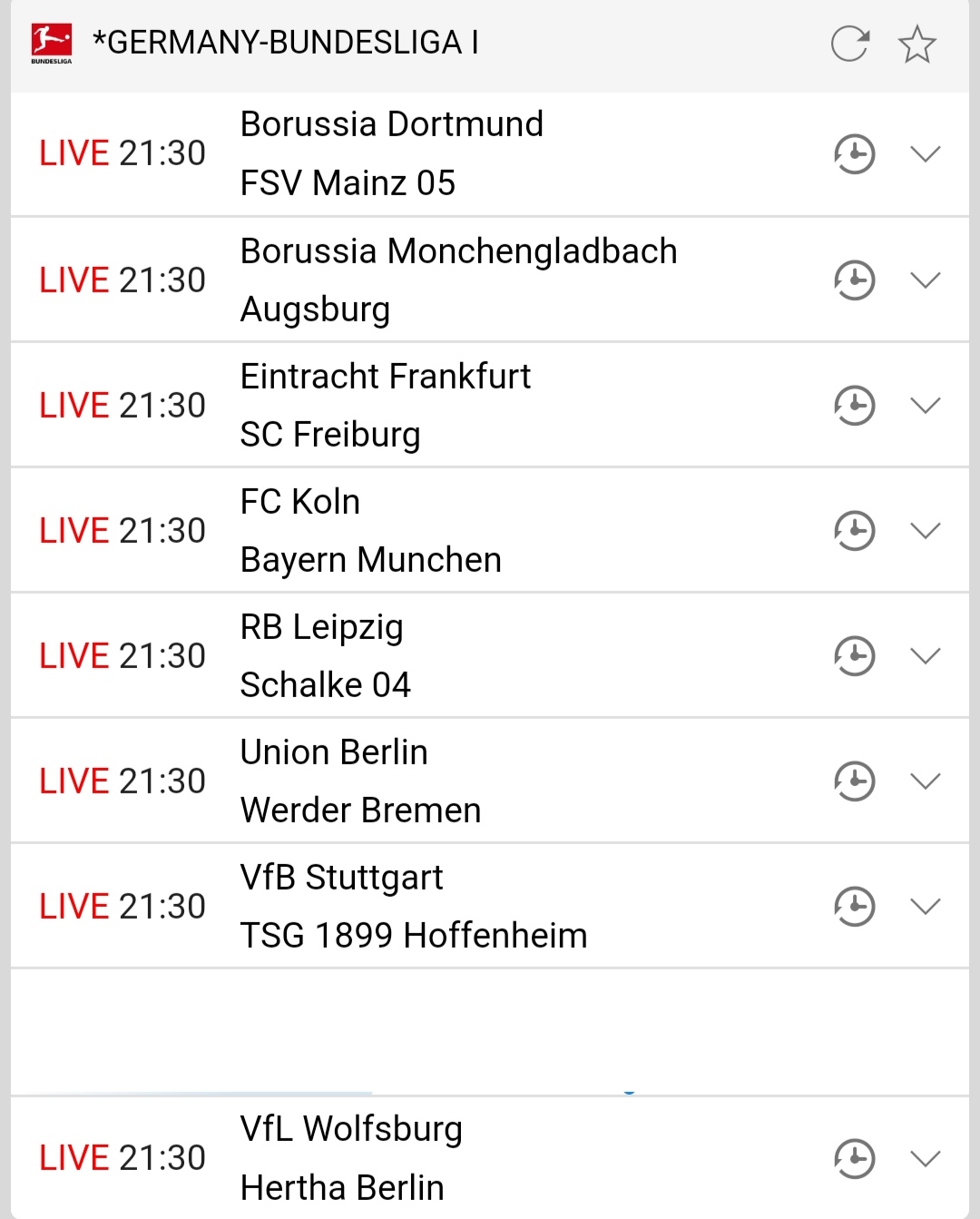Expand the FC Koln match chevron
The width and height of the screenshot is (980, 1219).
click(x=925, y=530)
